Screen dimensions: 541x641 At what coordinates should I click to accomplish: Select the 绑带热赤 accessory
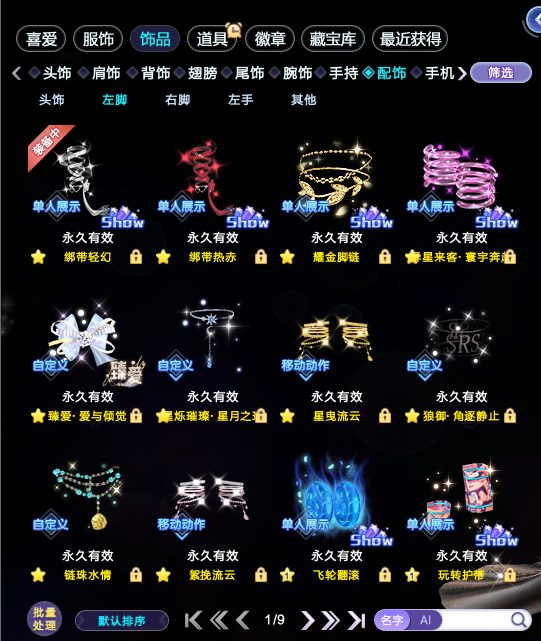point(212,198)
